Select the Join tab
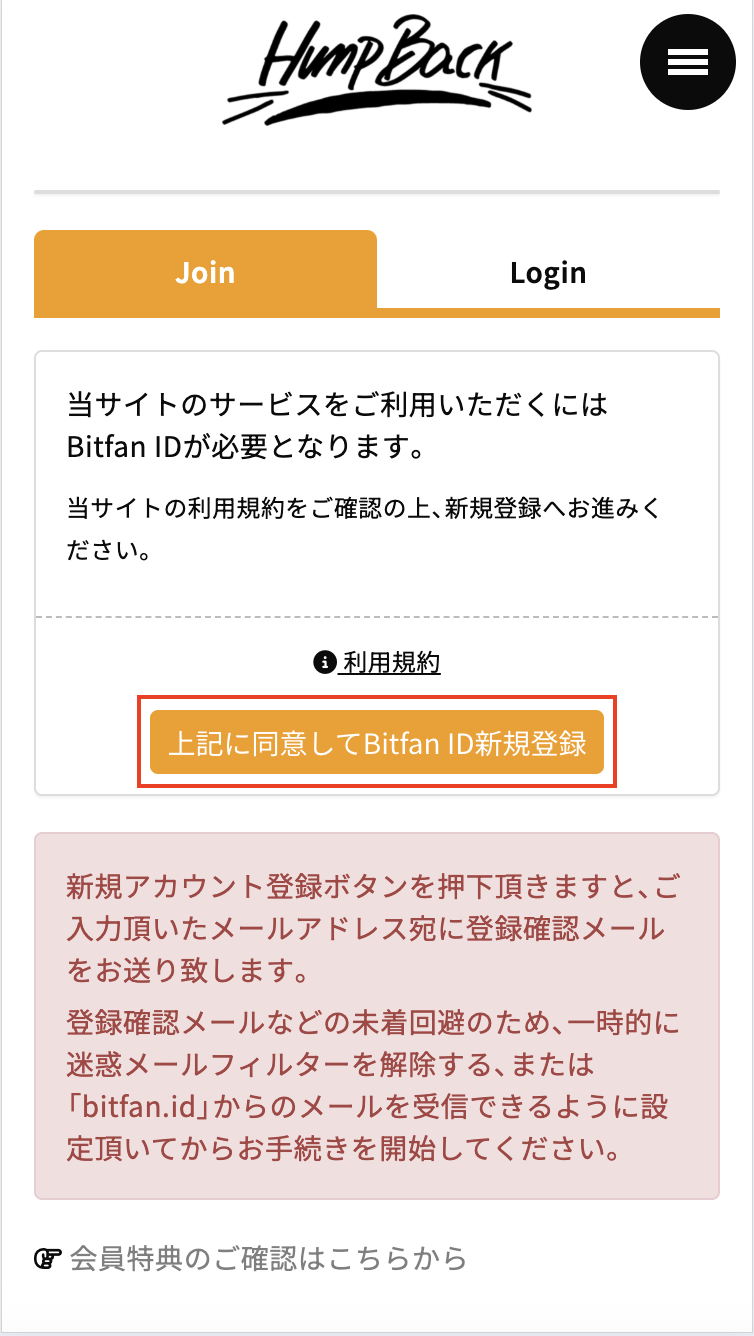Screen dimensions: 754x1336 tap(205, 272)
